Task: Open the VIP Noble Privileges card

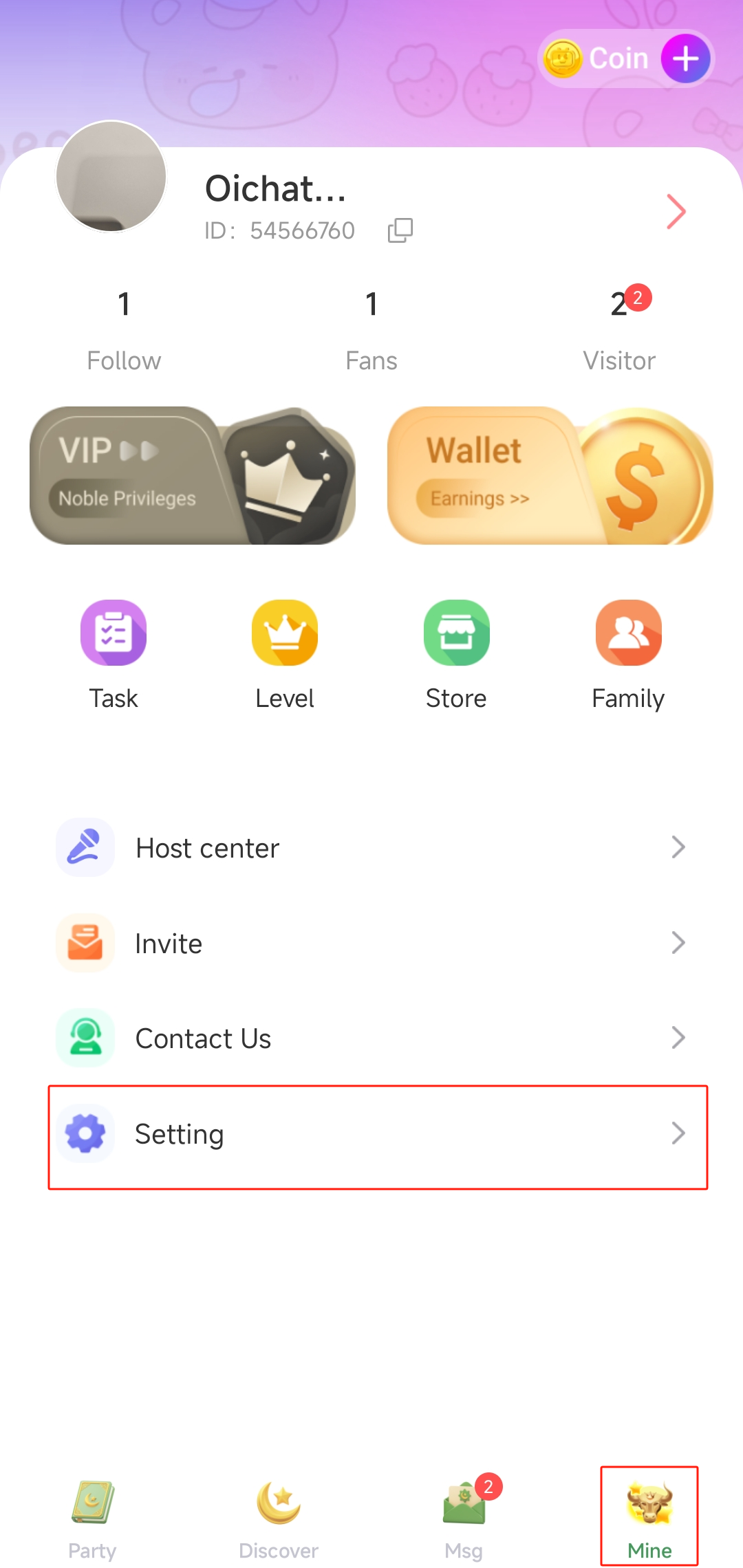Action: coord(193,476)
